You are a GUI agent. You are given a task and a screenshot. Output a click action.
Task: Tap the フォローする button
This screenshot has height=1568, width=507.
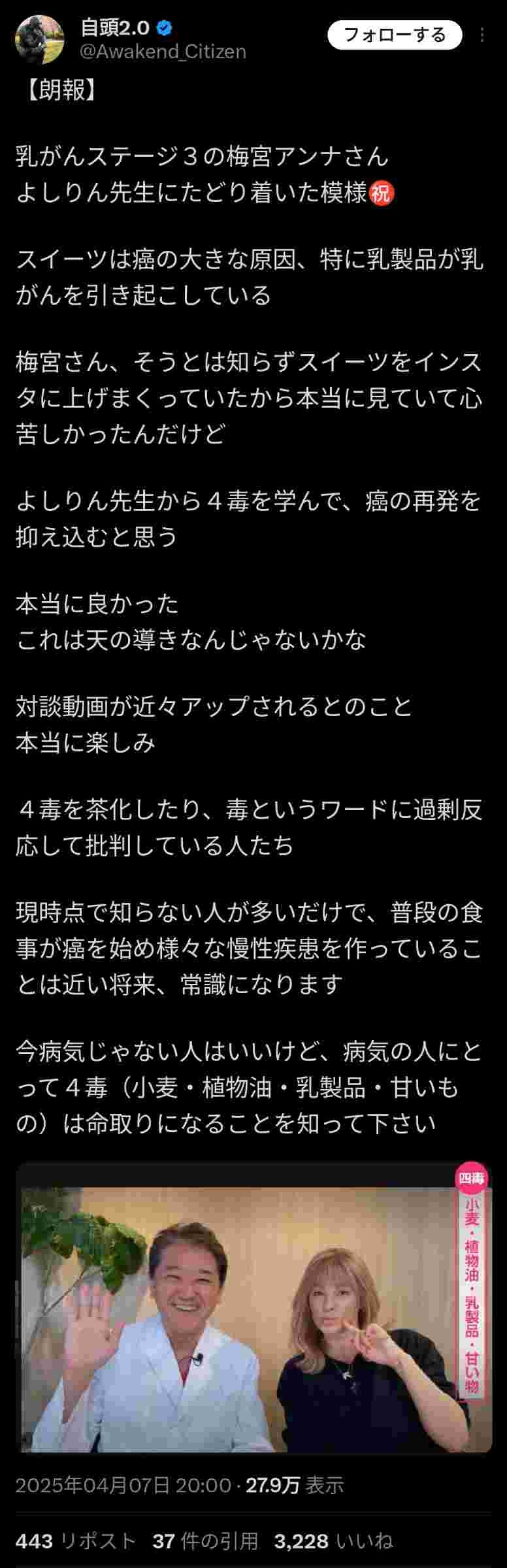(x=395, y=35)
